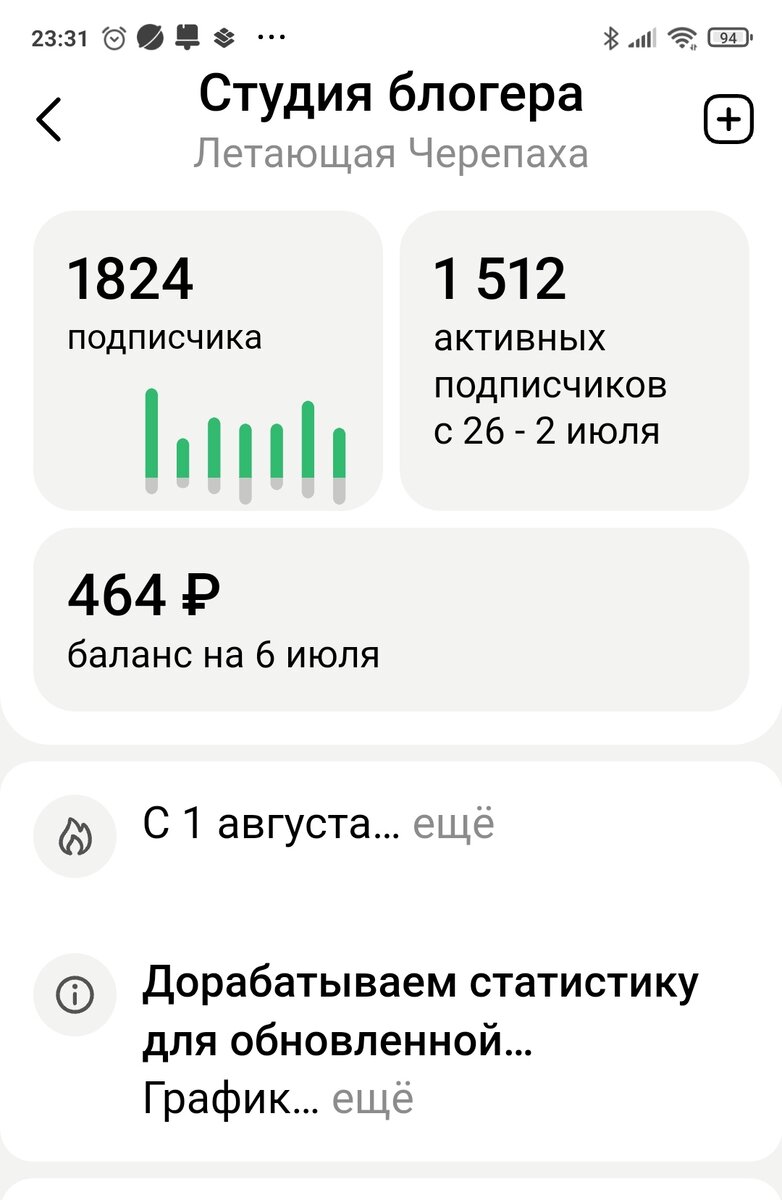
Task: Create a new post with plus icon
Action: click(729, 121)
